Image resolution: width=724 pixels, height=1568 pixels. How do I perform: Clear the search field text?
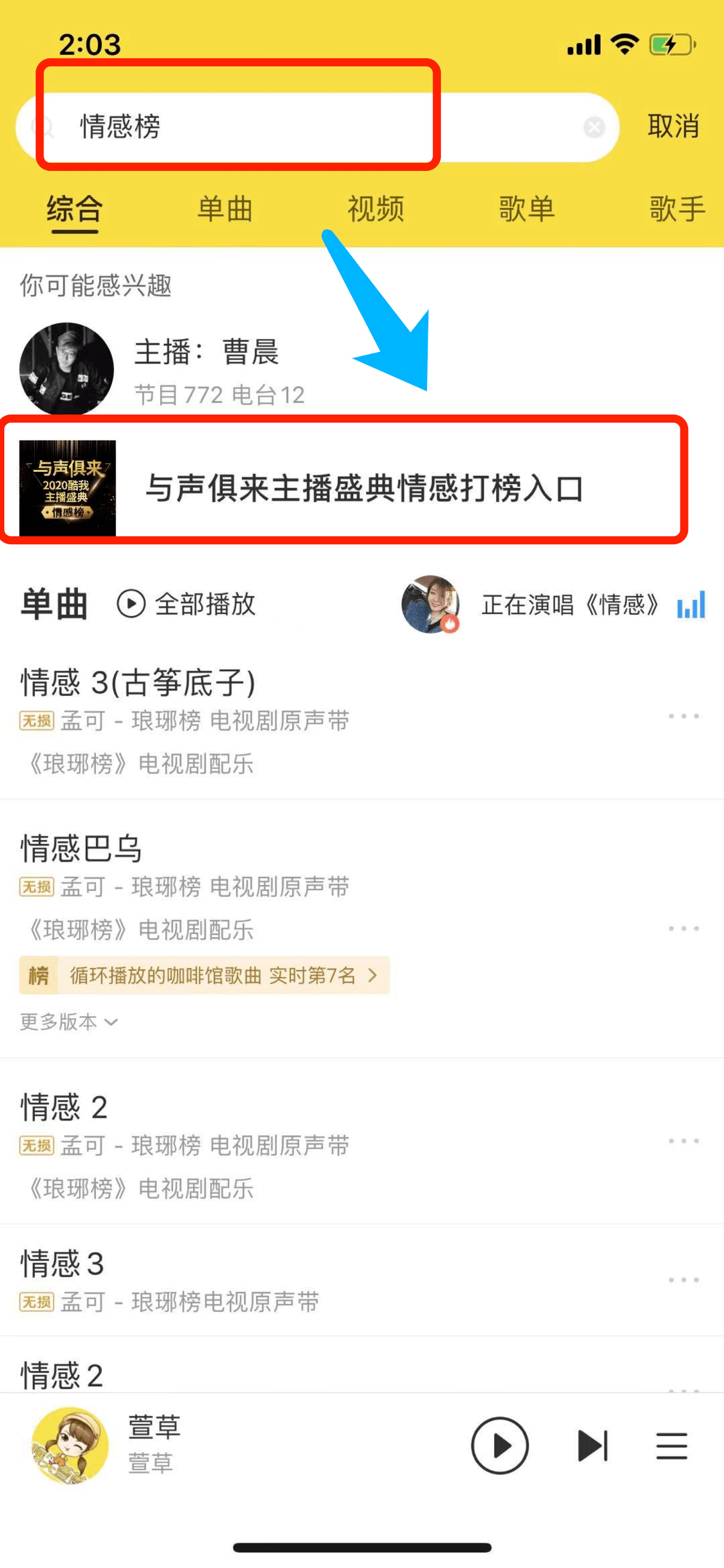pyautogui.click(x=593, y=127)
